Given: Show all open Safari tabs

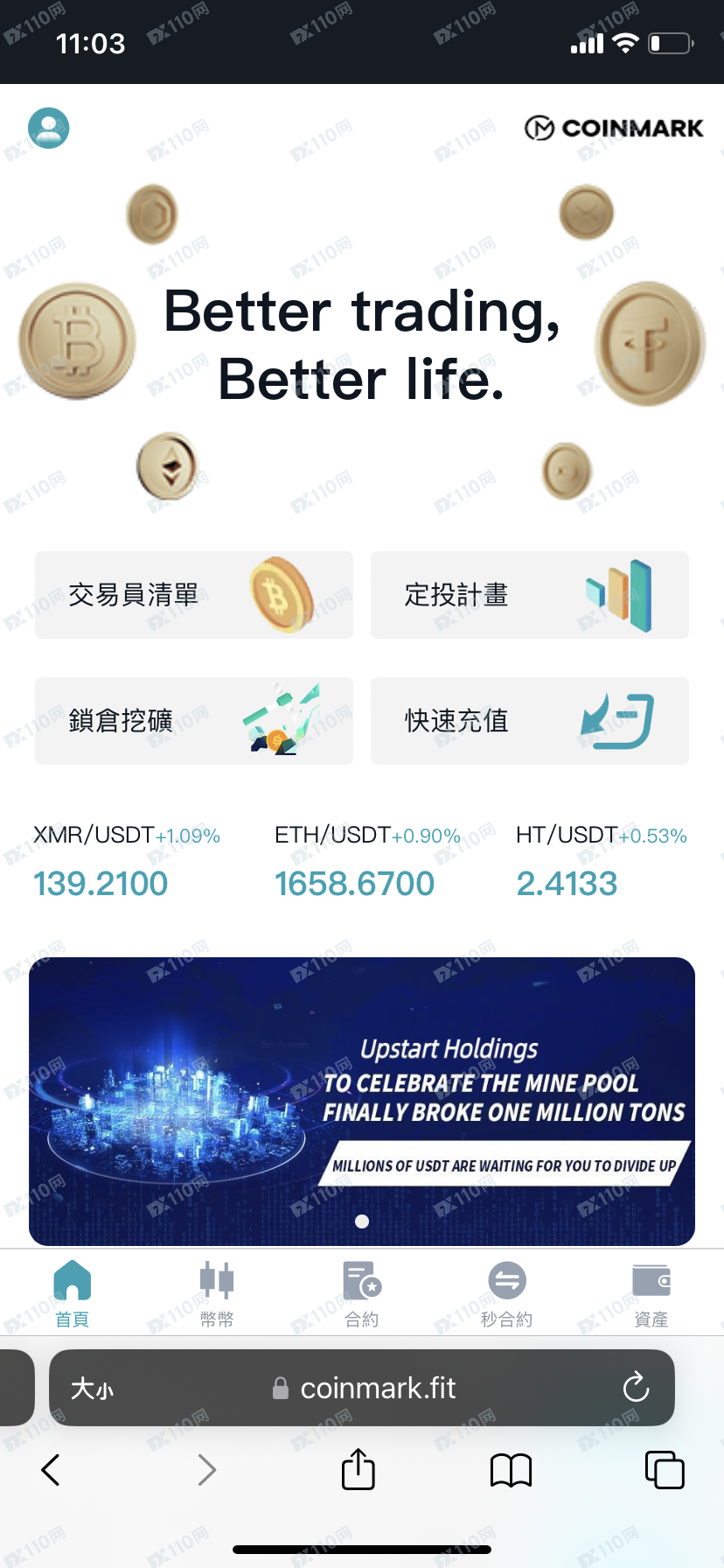Looking at the screenshot, I should 664,1469.
